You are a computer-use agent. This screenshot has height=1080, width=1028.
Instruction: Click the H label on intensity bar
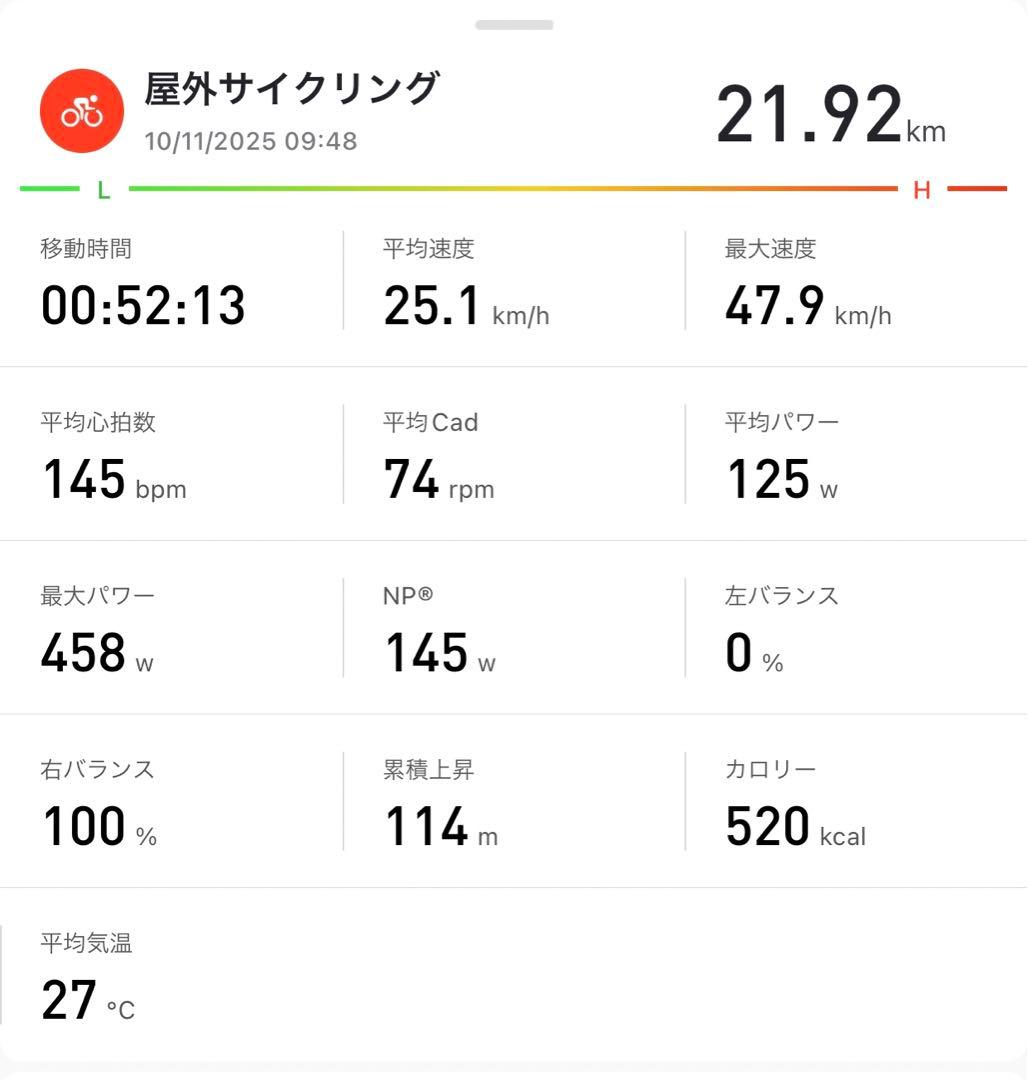922,187
